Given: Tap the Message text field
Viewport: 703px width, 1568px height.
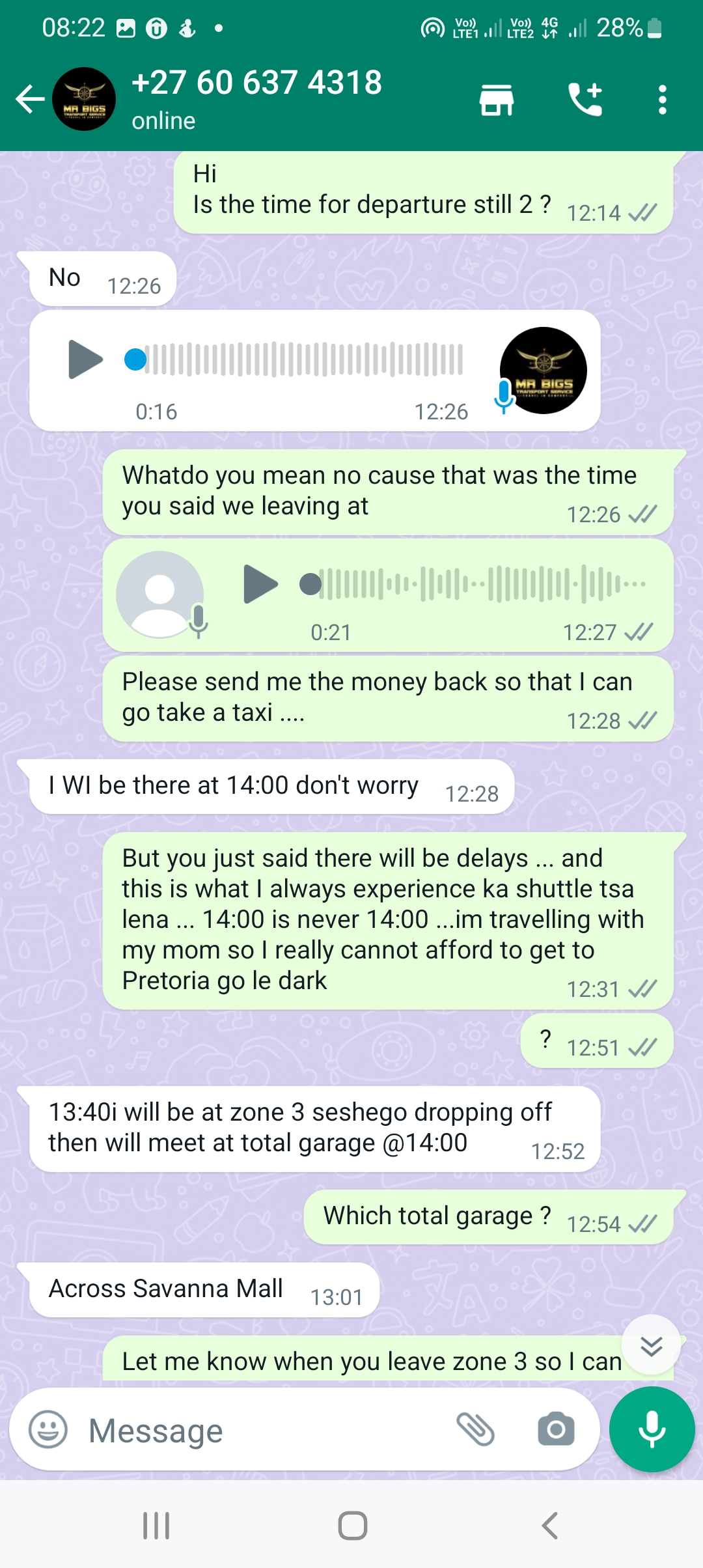Looking at the screenshot, I should [260, 1431].
